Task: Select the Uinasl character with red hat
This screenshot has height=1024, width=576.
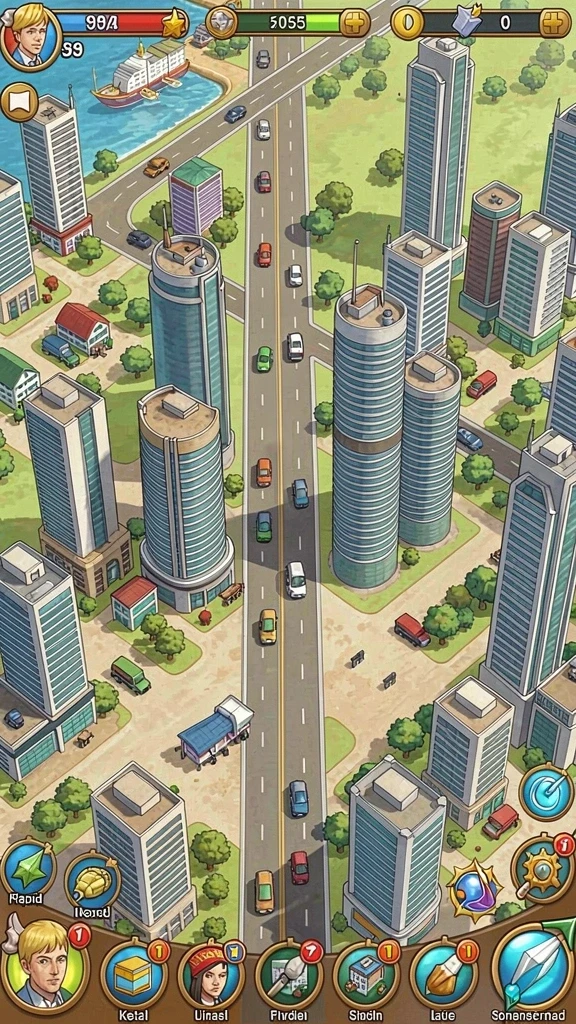Action: pos(210,974)
